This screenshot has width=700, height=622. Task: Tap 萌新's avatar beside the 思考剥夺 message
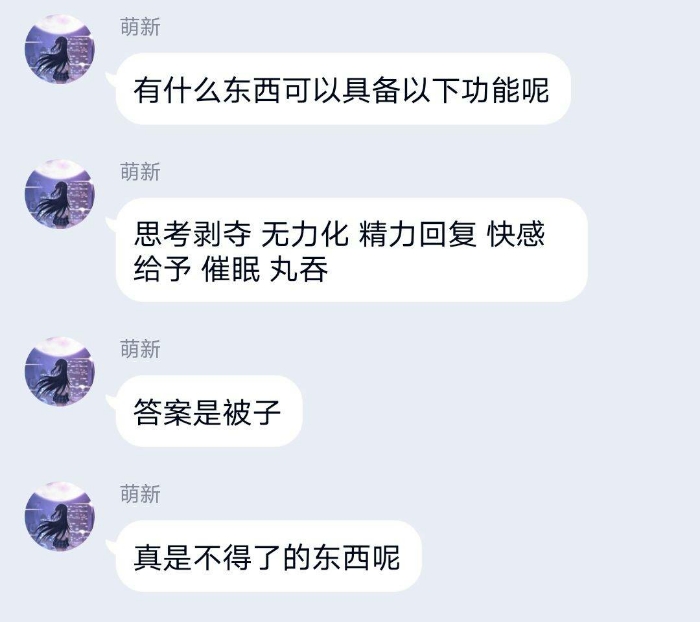coord(59,194)
